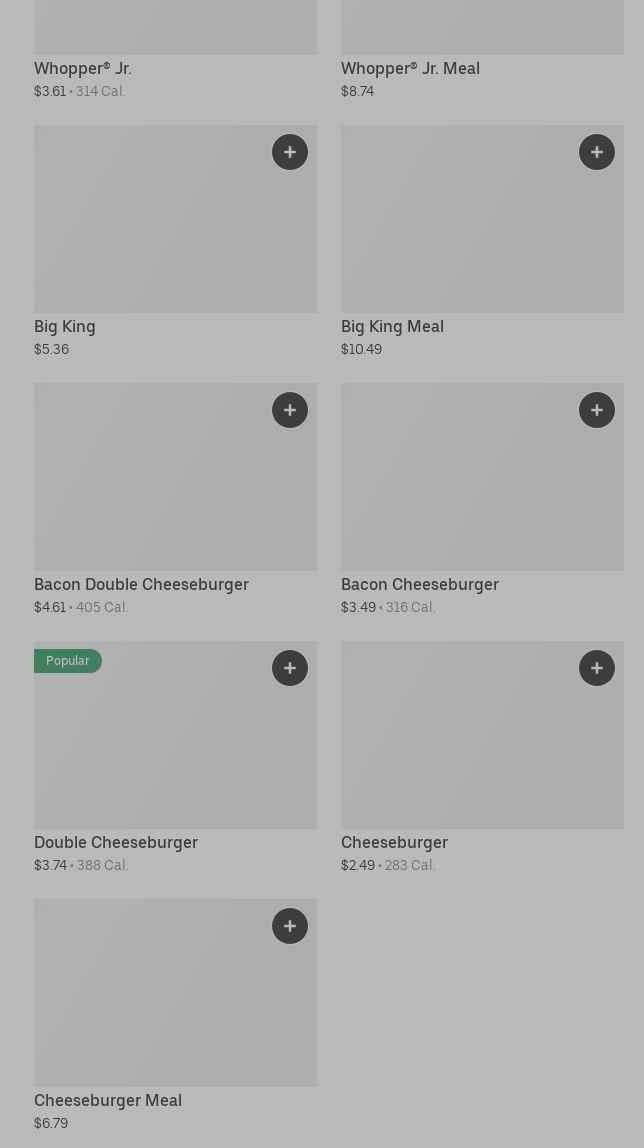The width and height of the screenshot is (644, 1148).
Task: Add Bacon Double Cheeseburger to cart
Action: click(290, 410)
